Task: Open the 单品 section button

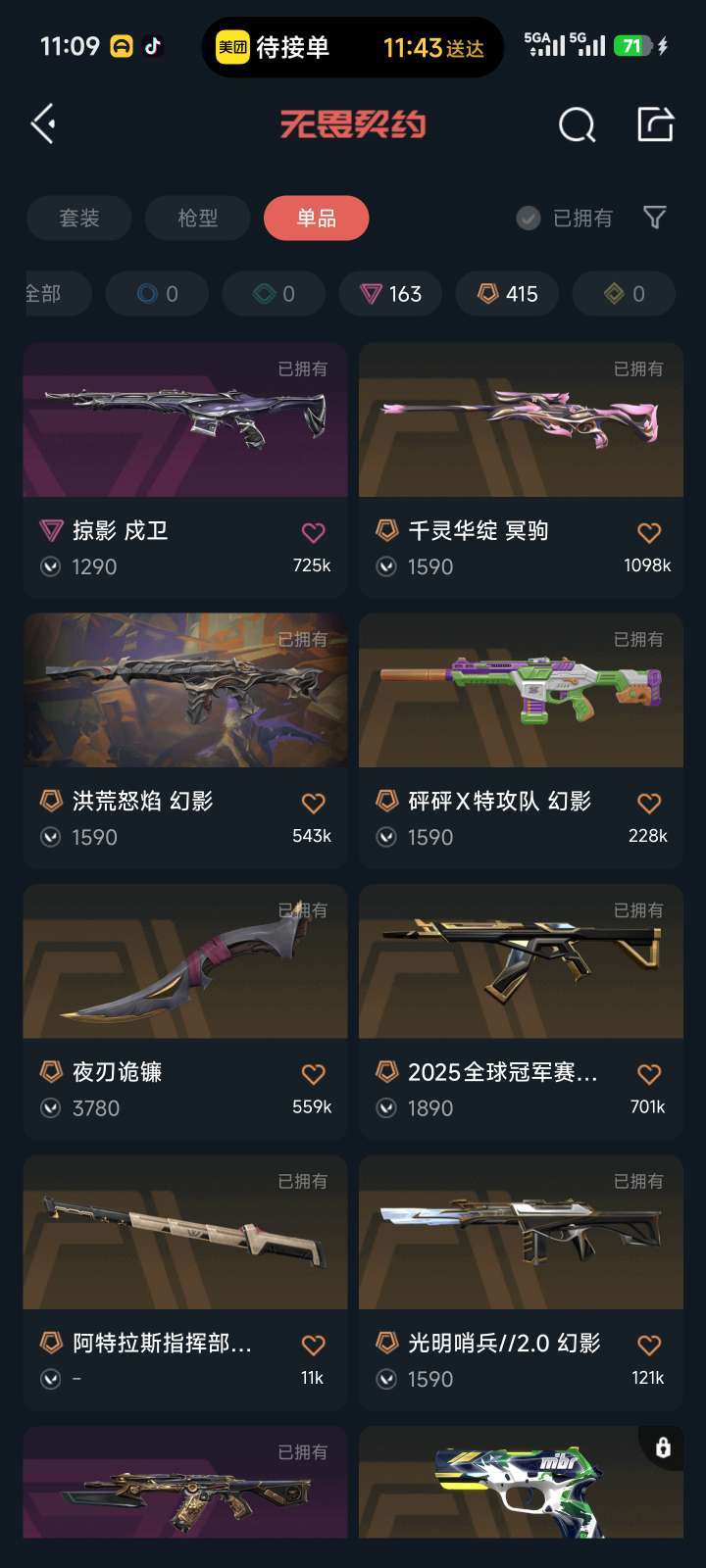Action: [315, 219]
